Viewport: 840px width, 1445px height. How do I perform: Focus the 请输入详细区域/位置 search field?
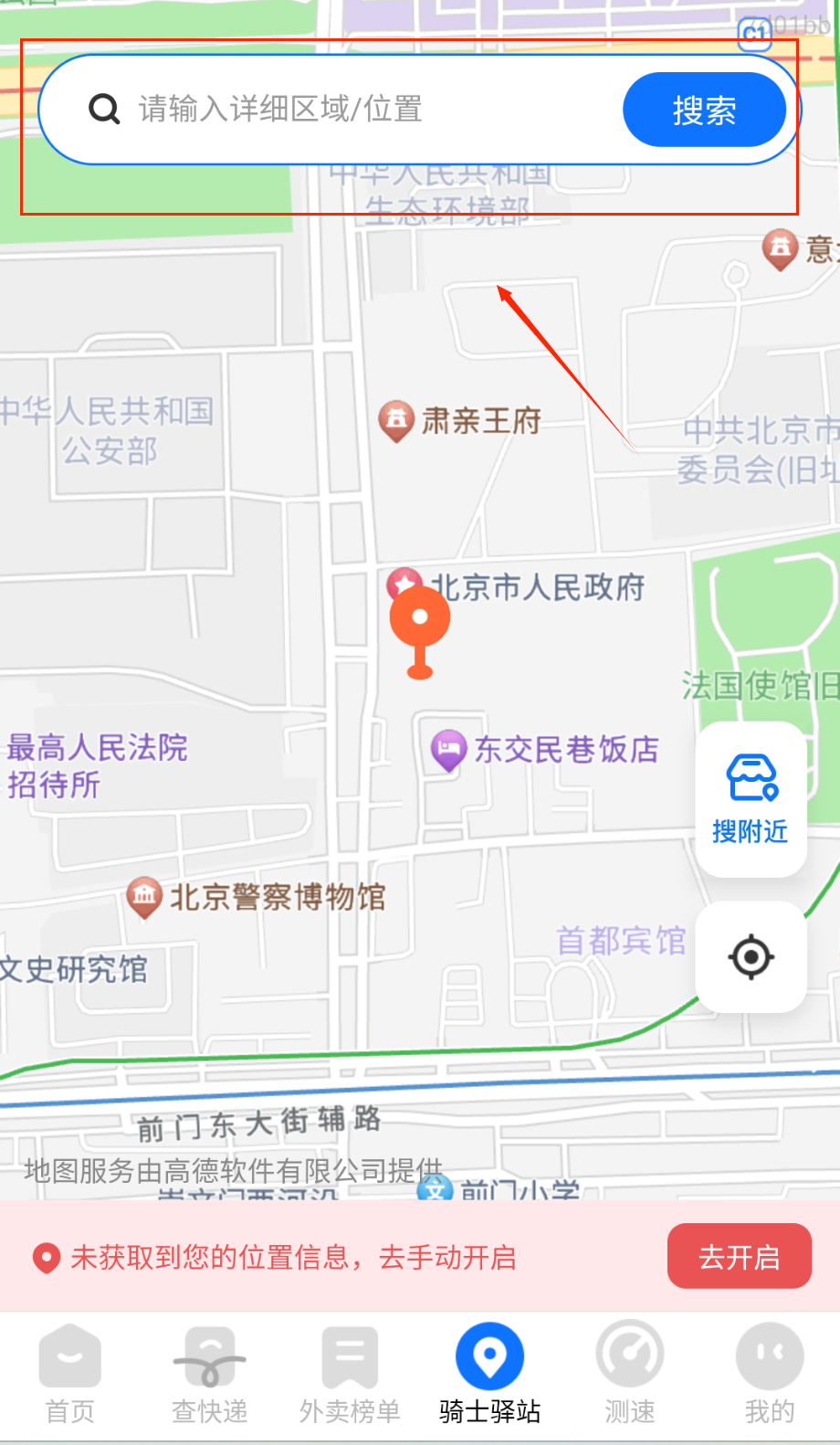[365, 110]
